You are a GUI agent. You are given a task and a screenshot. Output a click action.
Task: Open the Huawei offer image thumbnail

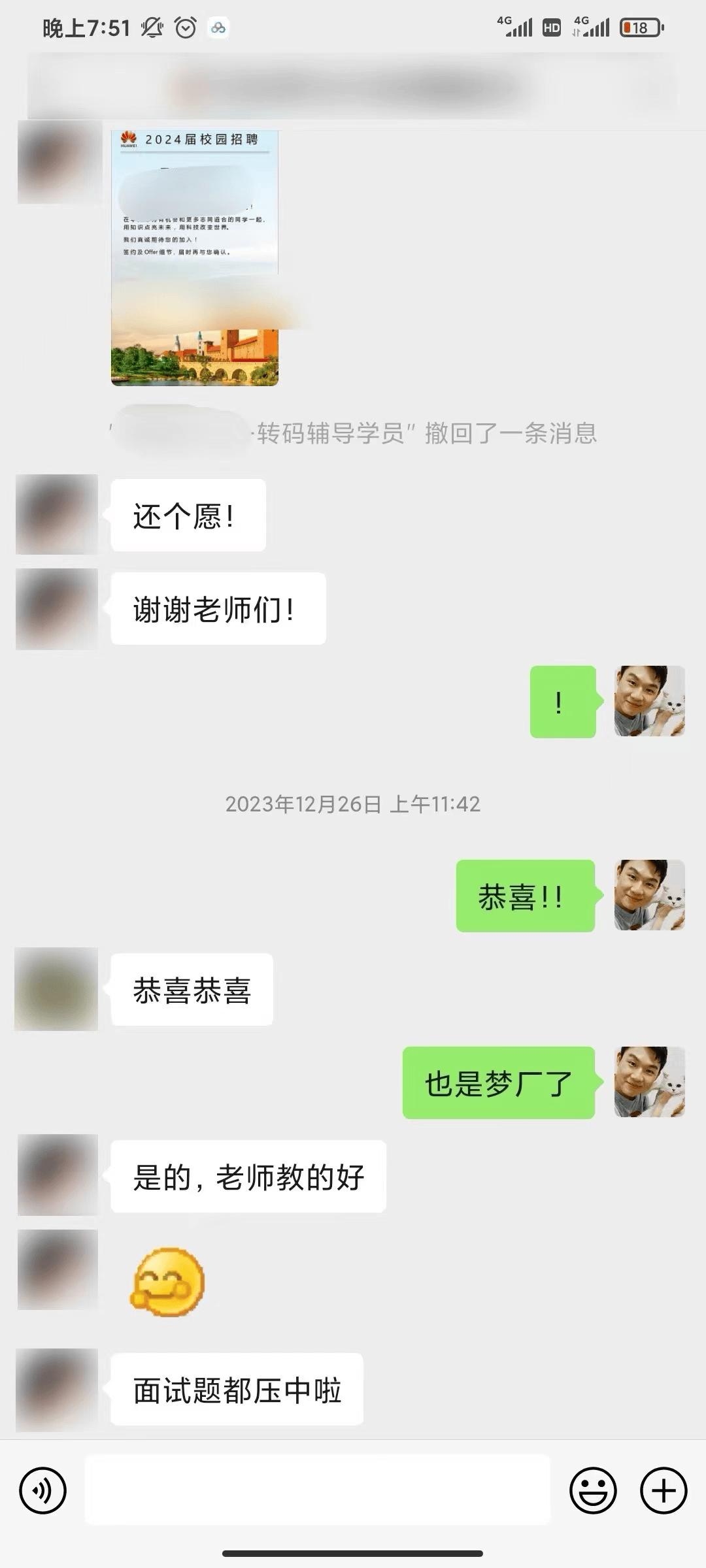point(195,258)
